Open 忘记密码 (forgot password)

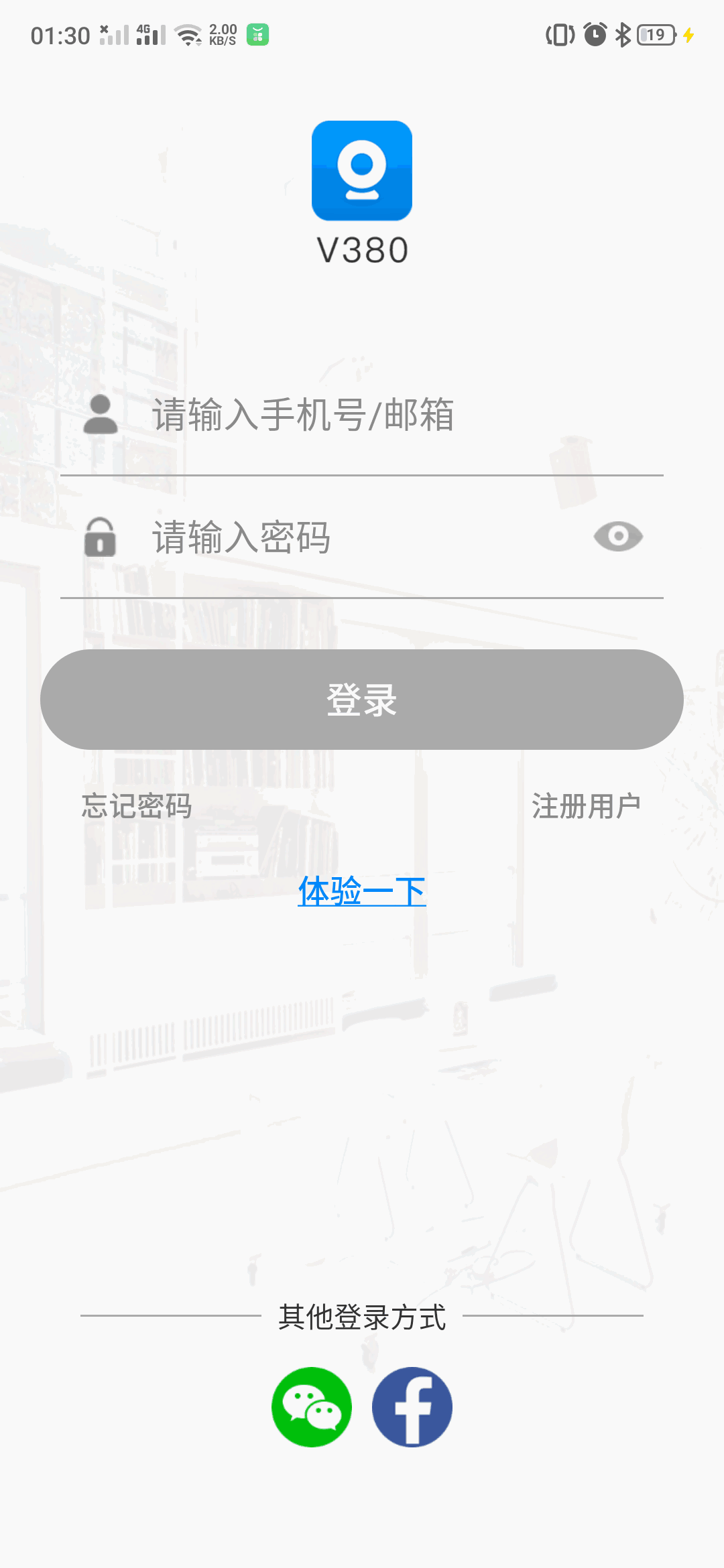[x=137, y=806]
